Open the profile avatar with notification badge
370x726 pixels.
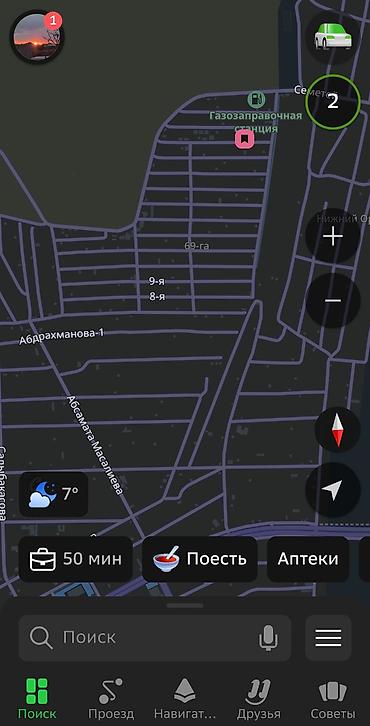(x=37, y=36)
